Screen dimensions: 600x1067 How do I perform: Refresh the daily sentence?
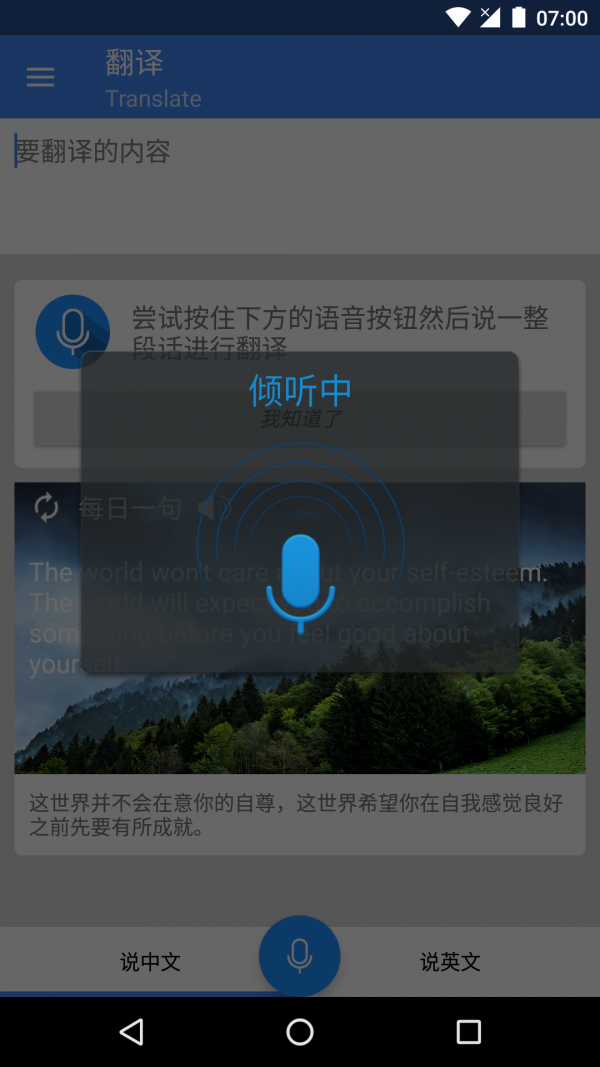[46, 508]
